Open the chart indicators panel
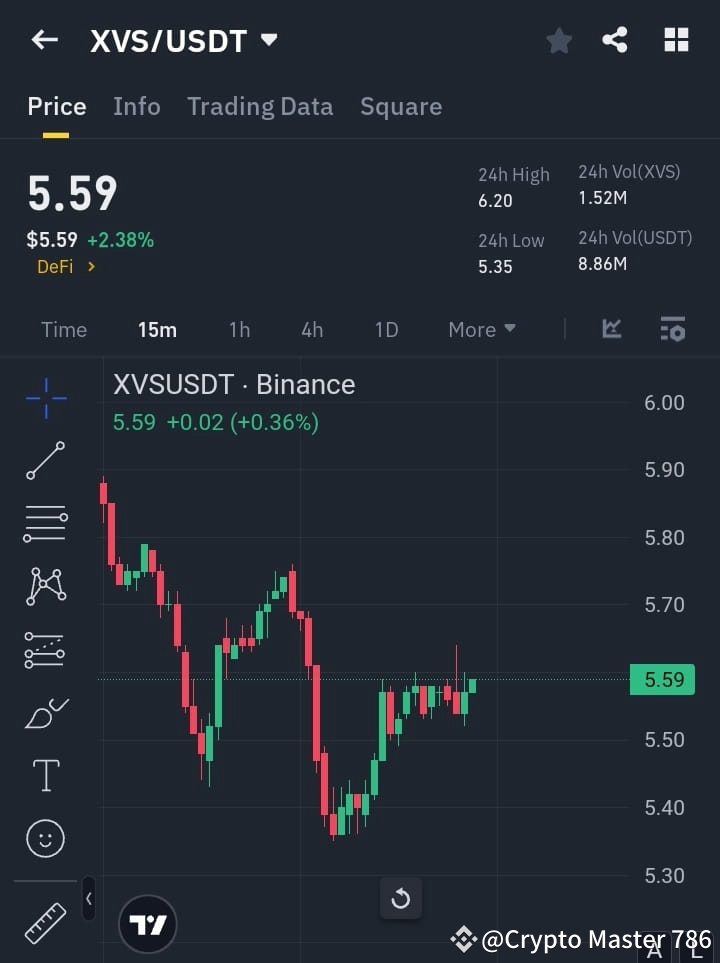This screenshot has height=963, width=720. (610, 328)
